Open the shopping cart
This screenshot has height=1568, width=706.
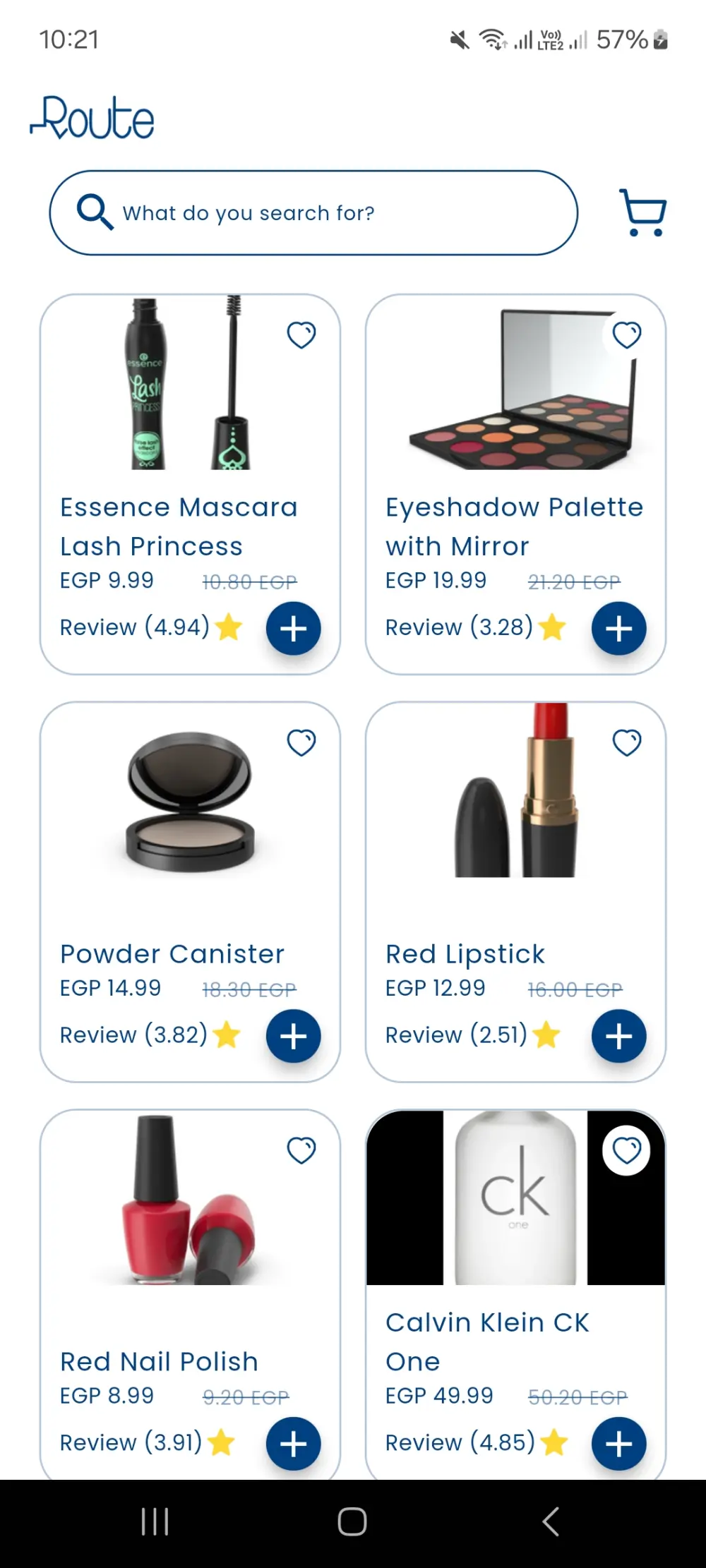pyautogui.click(x=642, y=212)
